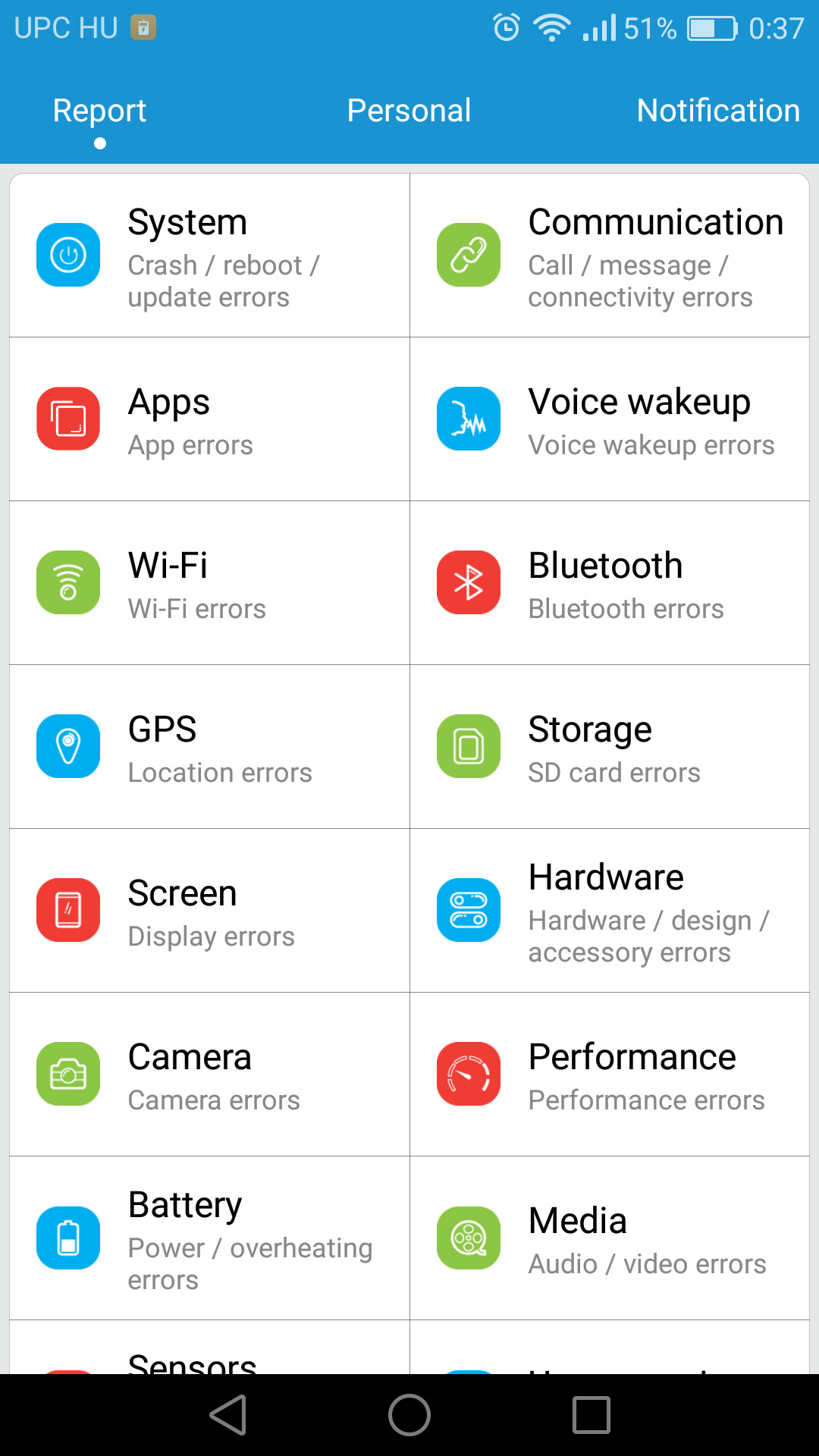Screen dimensions: 819x1456
Task: Open Media audio and video errors
Action: click(x=610, y=1238)
